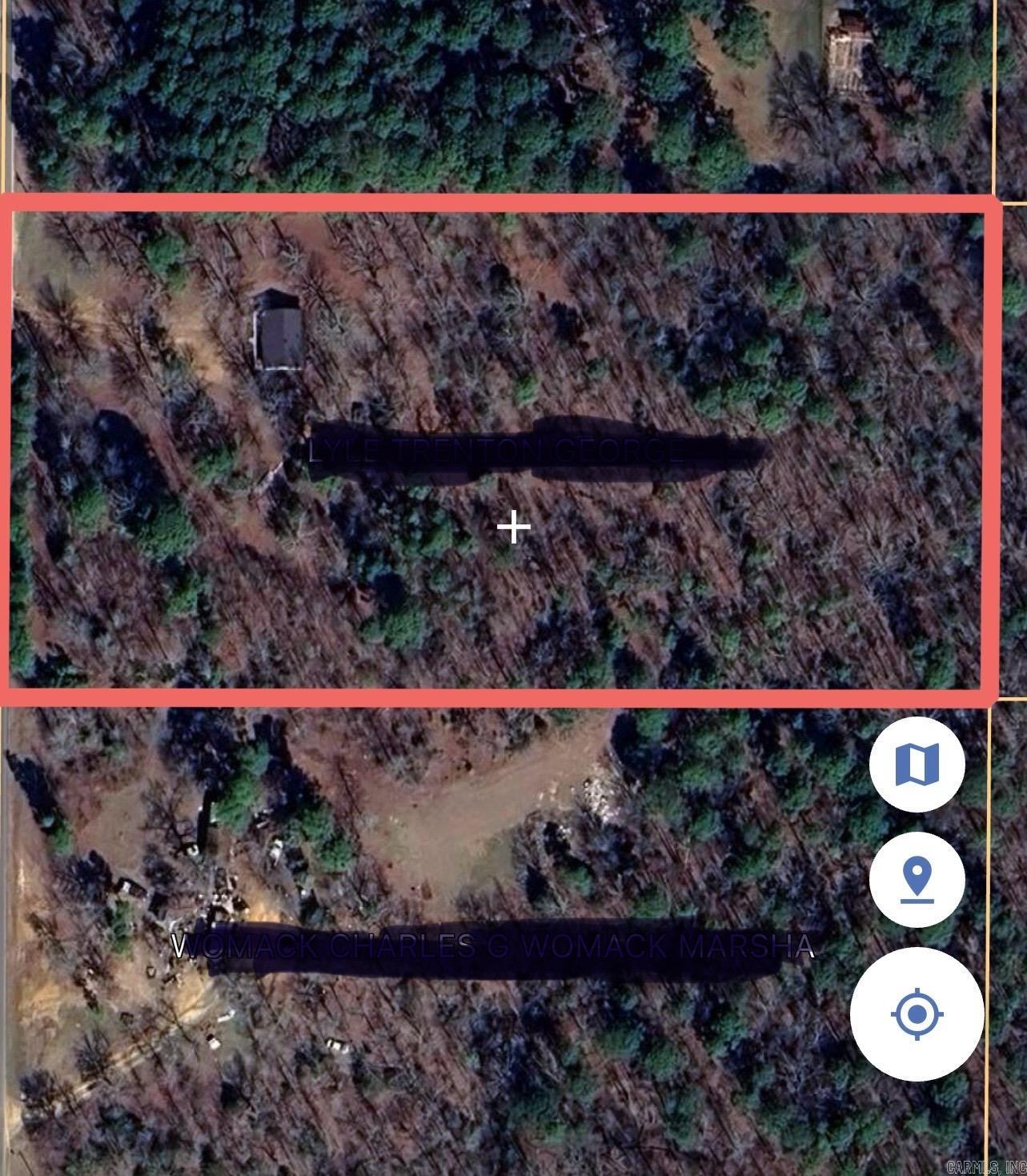This screenshot has height=1176, width=1027.
Task: Click the white plus crosshair map marker
Action: click(513, 528)
